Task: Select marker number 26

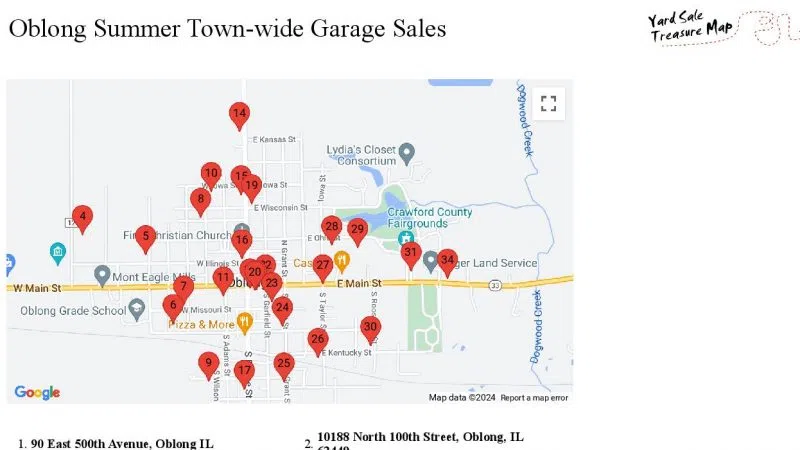Action: (x=318, y=339)
